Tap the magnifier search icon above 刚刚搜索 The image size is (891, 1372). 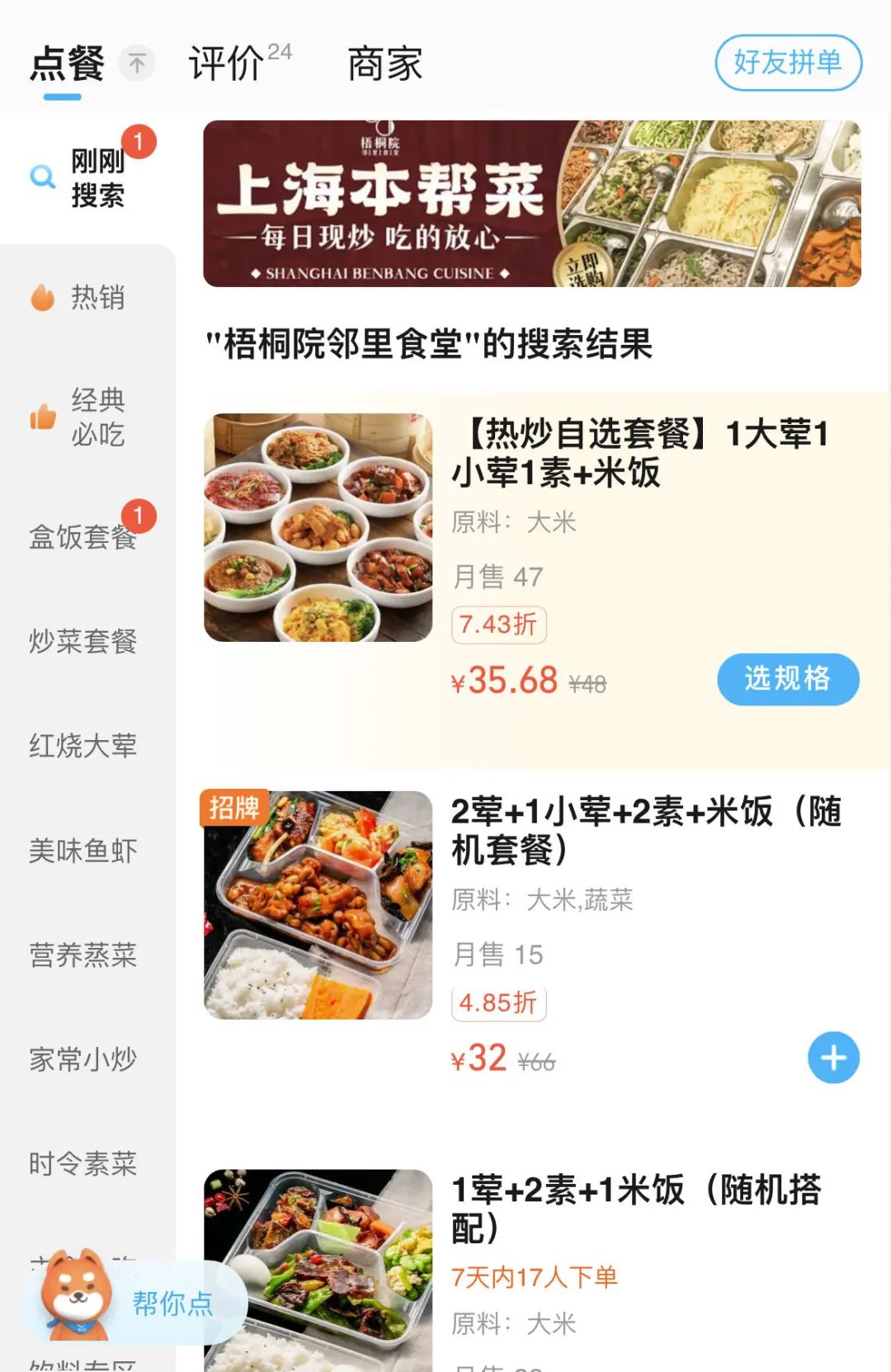[x=41, y=176]
